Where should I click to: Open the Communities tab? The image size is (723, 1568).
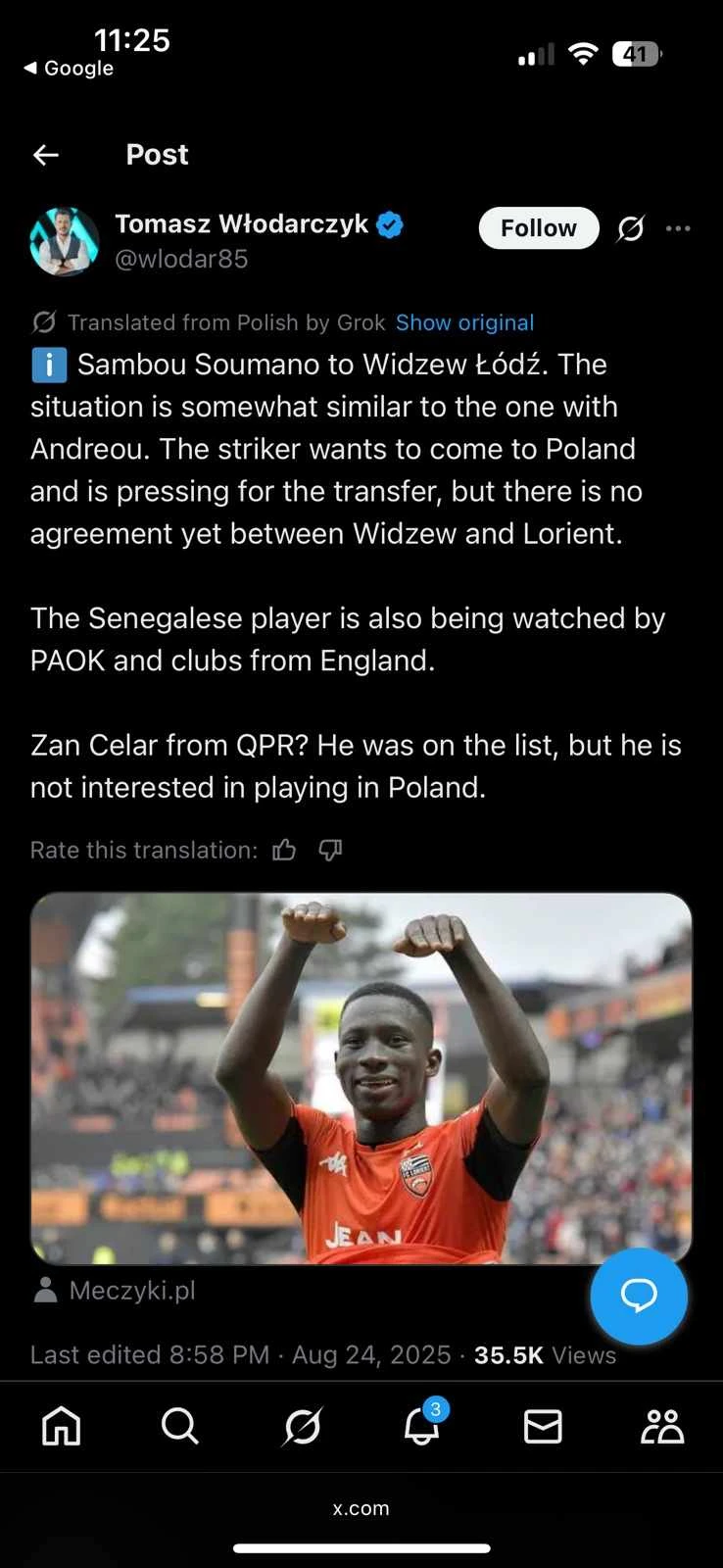(662, 1427)
